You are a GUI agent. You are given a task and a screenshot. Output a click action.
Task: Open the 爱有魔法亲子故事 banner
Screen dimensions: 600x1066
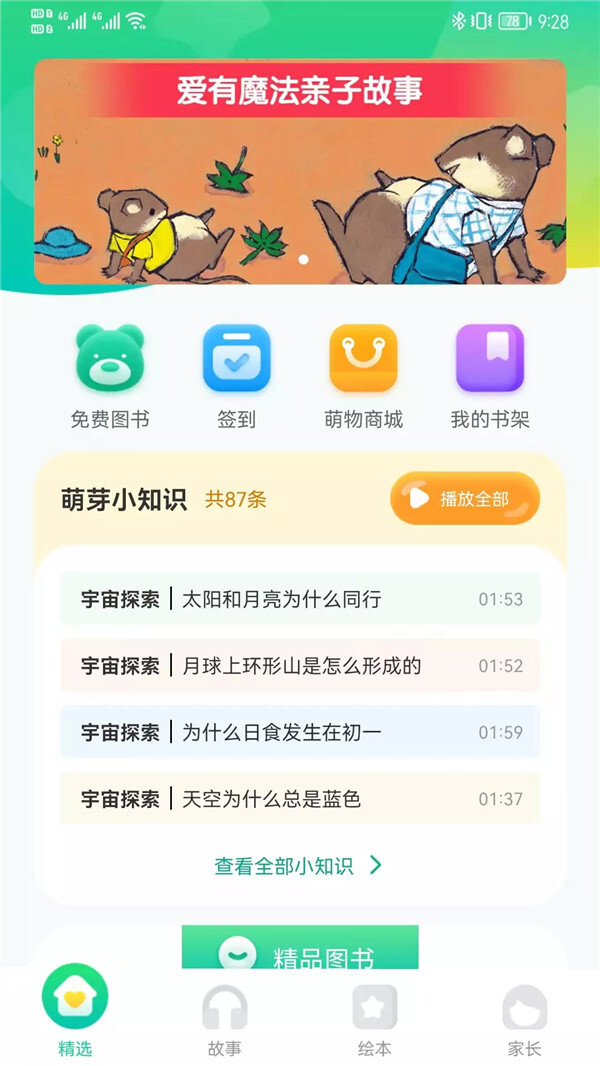300,172
